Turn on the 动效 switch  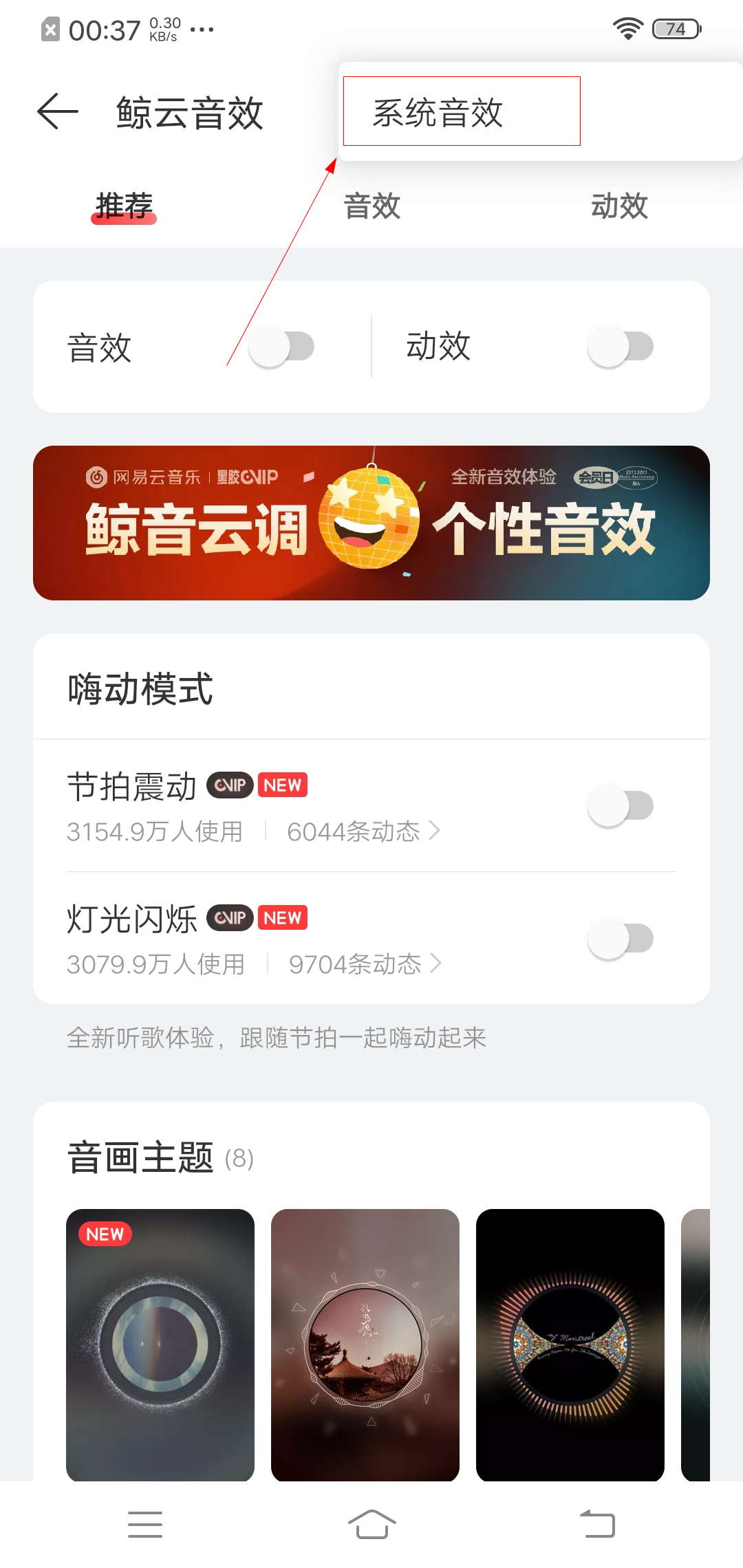(620, 347)
